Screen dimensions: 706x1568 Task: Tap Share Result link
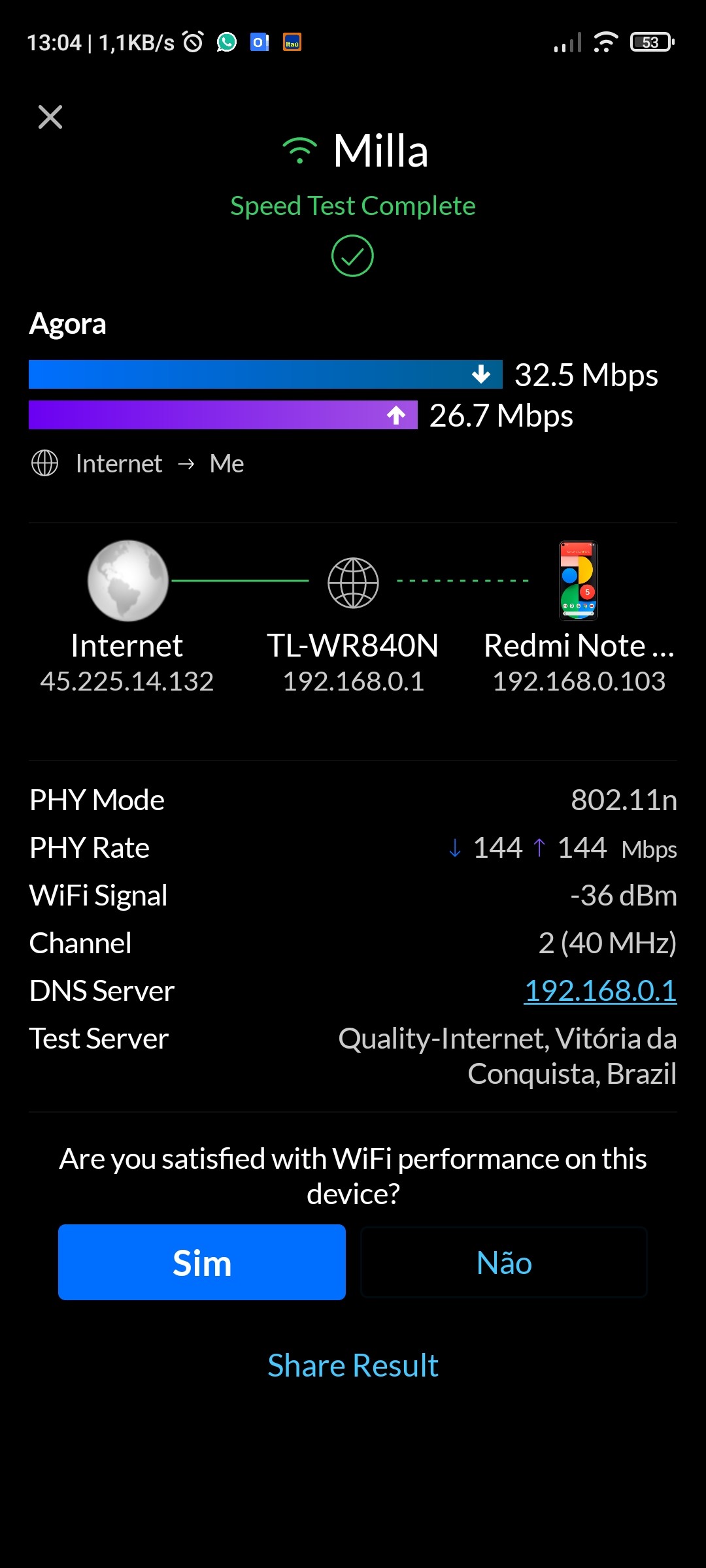pyautogui.click(x=353, y=1365)
